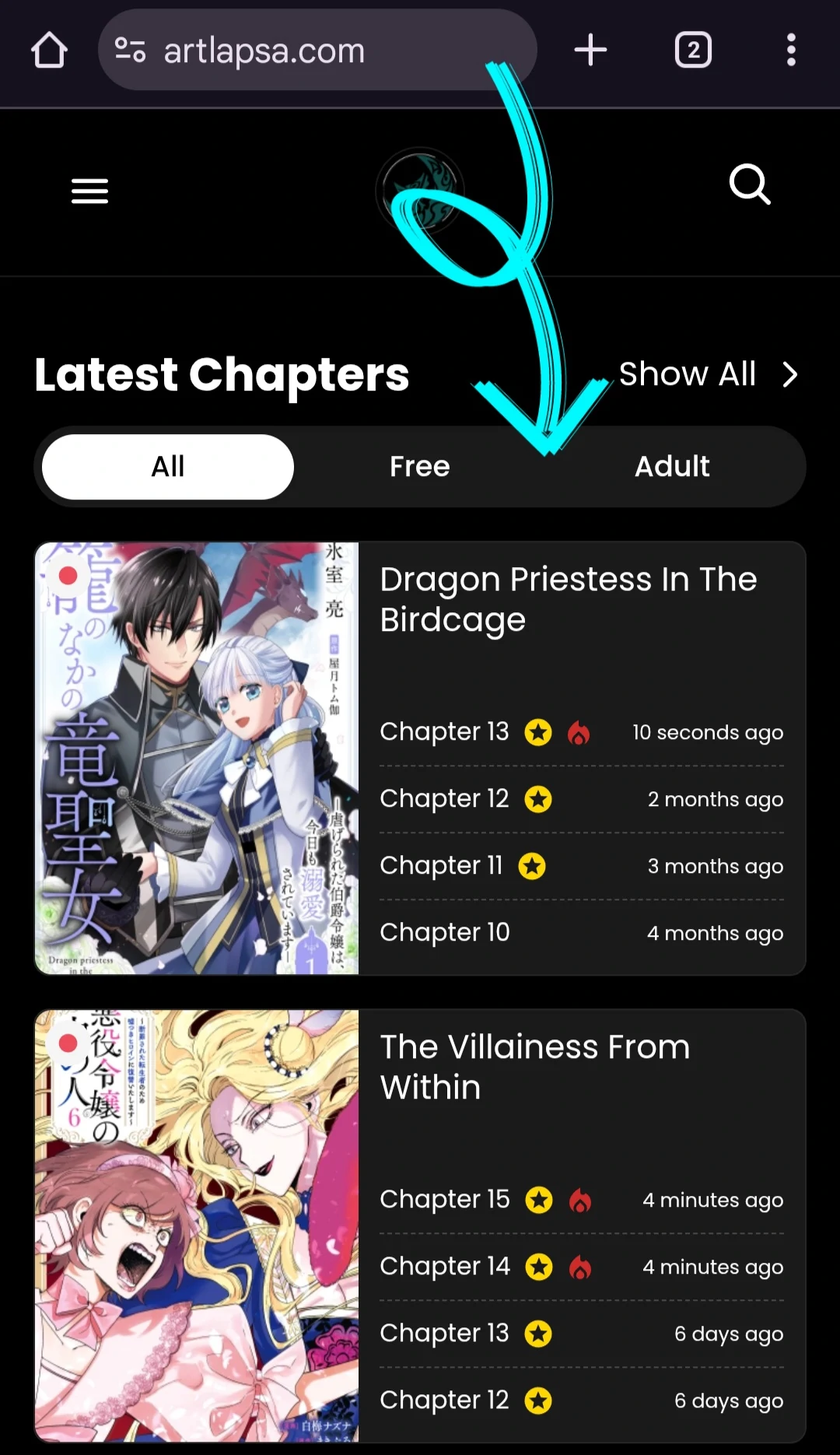Show all latest chapters
Viewport: 840px width, 1455px height.
pos(708,374)
